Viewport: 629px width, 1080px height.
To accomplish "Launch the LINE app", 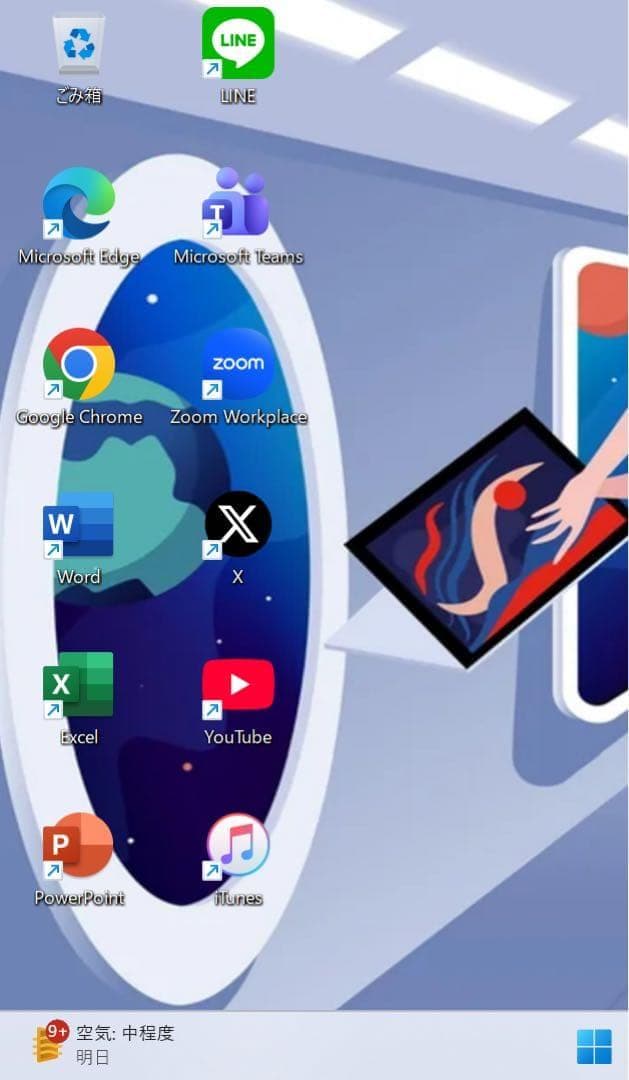I will pos(238,44).
